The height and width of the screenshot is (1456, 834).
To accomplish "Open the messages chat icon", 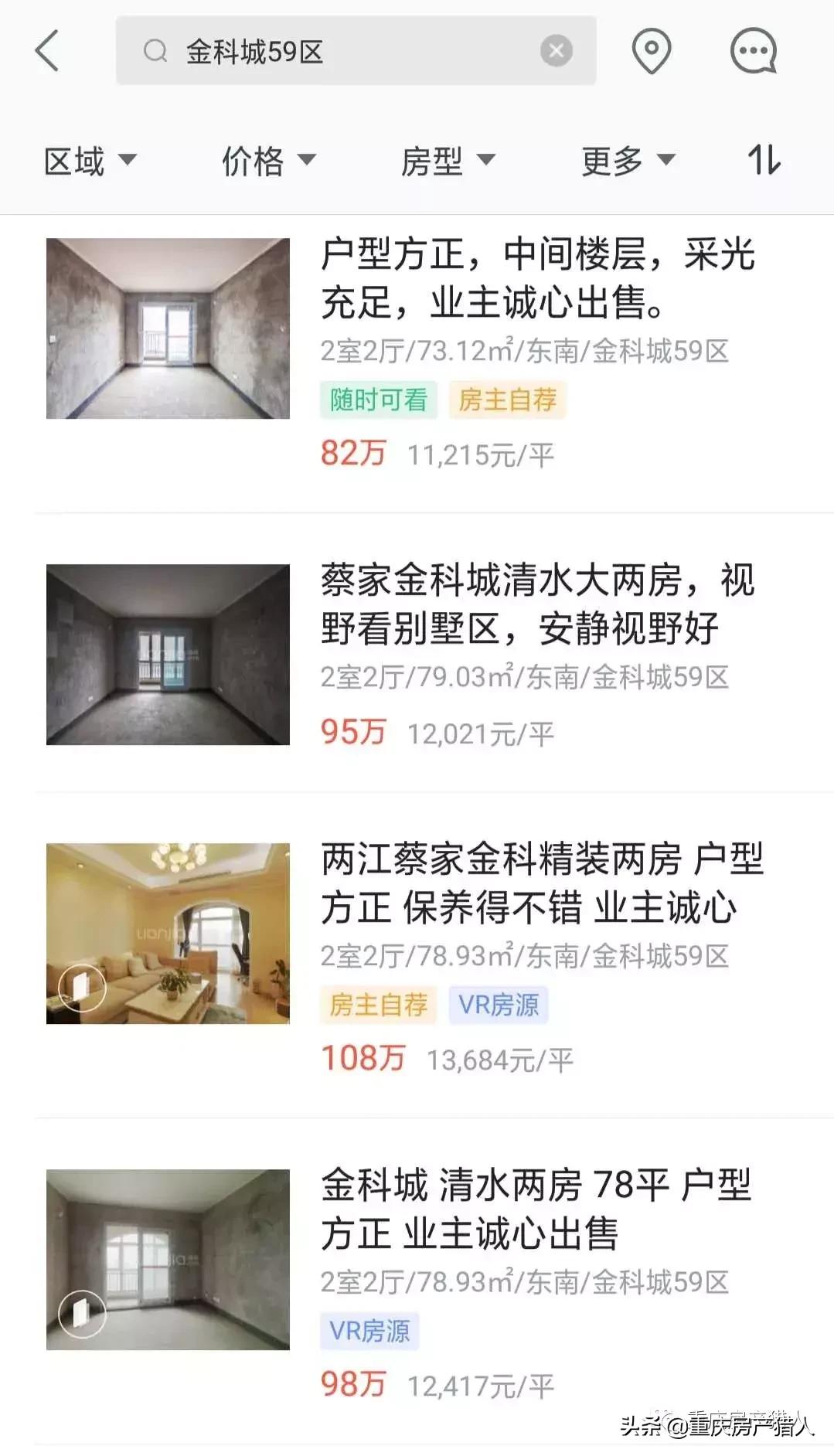I will [x=754, y=50].
